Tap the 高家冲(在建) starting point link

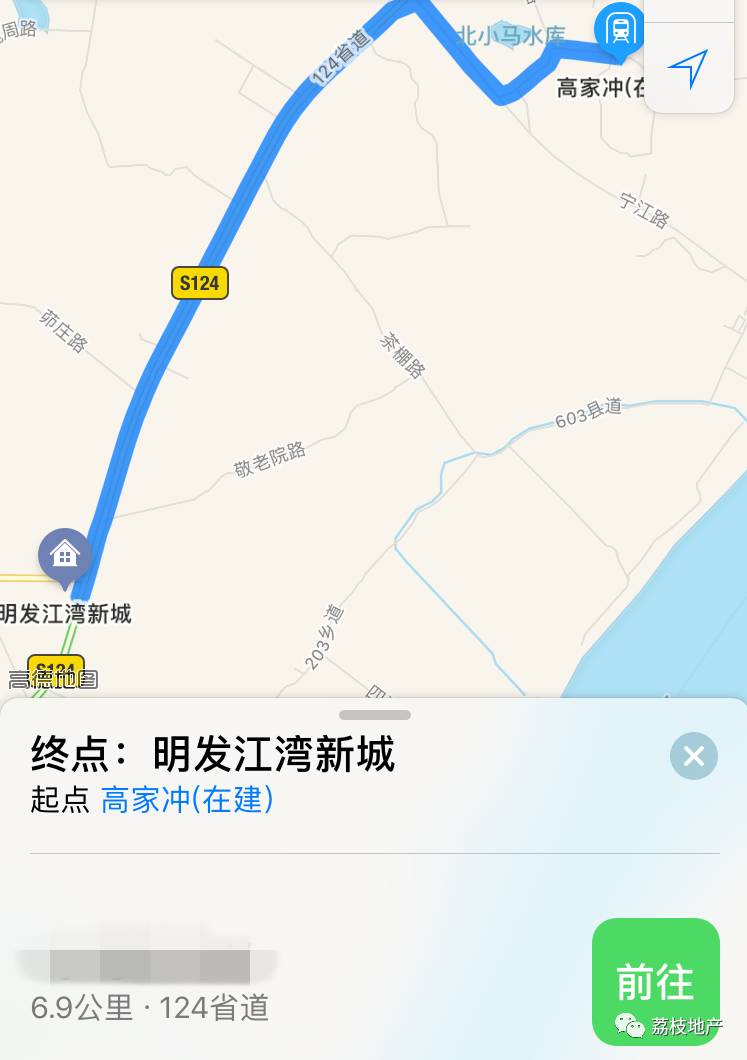[187, 800]
